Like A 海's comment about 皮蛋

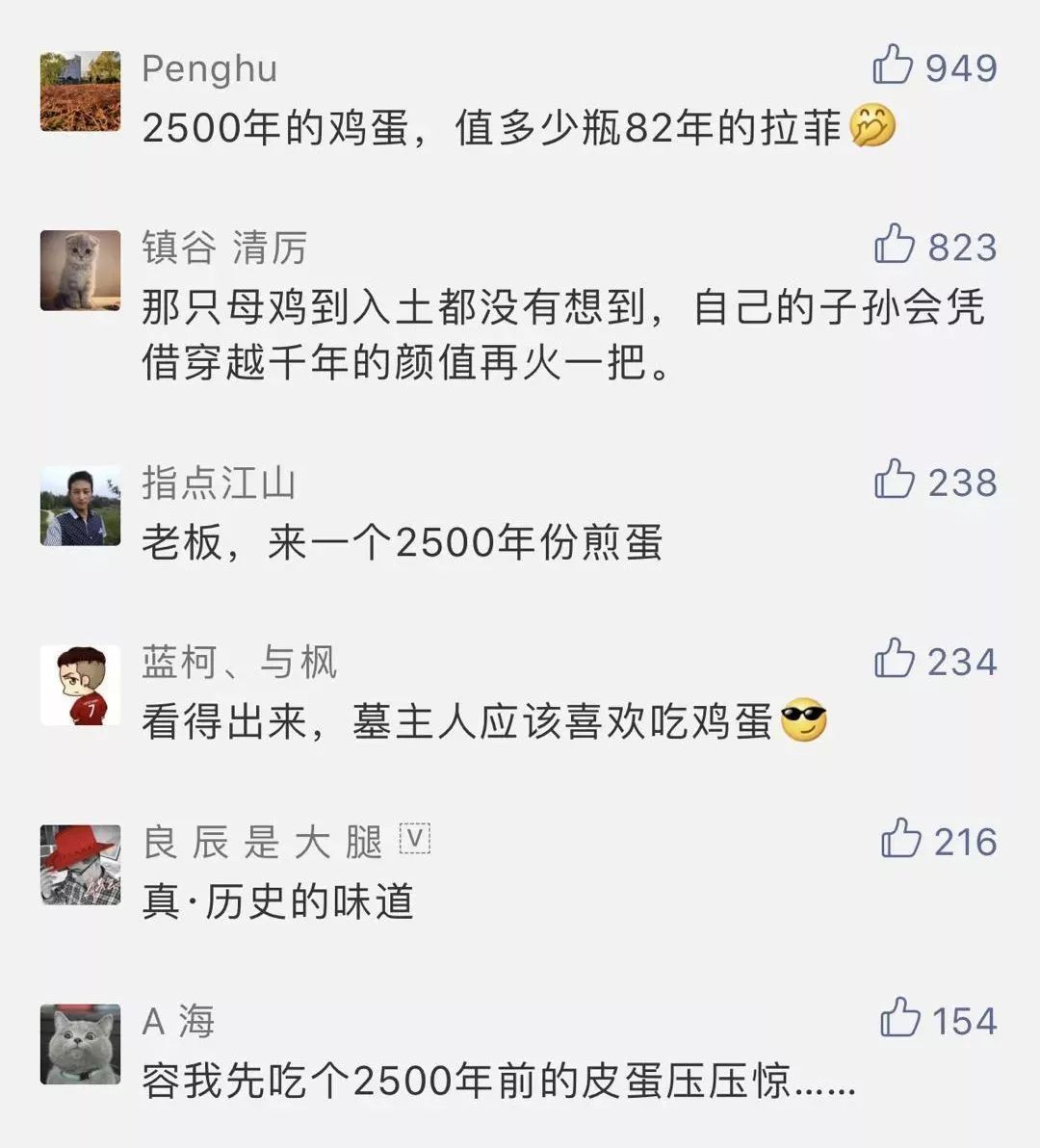point(899,1018)
